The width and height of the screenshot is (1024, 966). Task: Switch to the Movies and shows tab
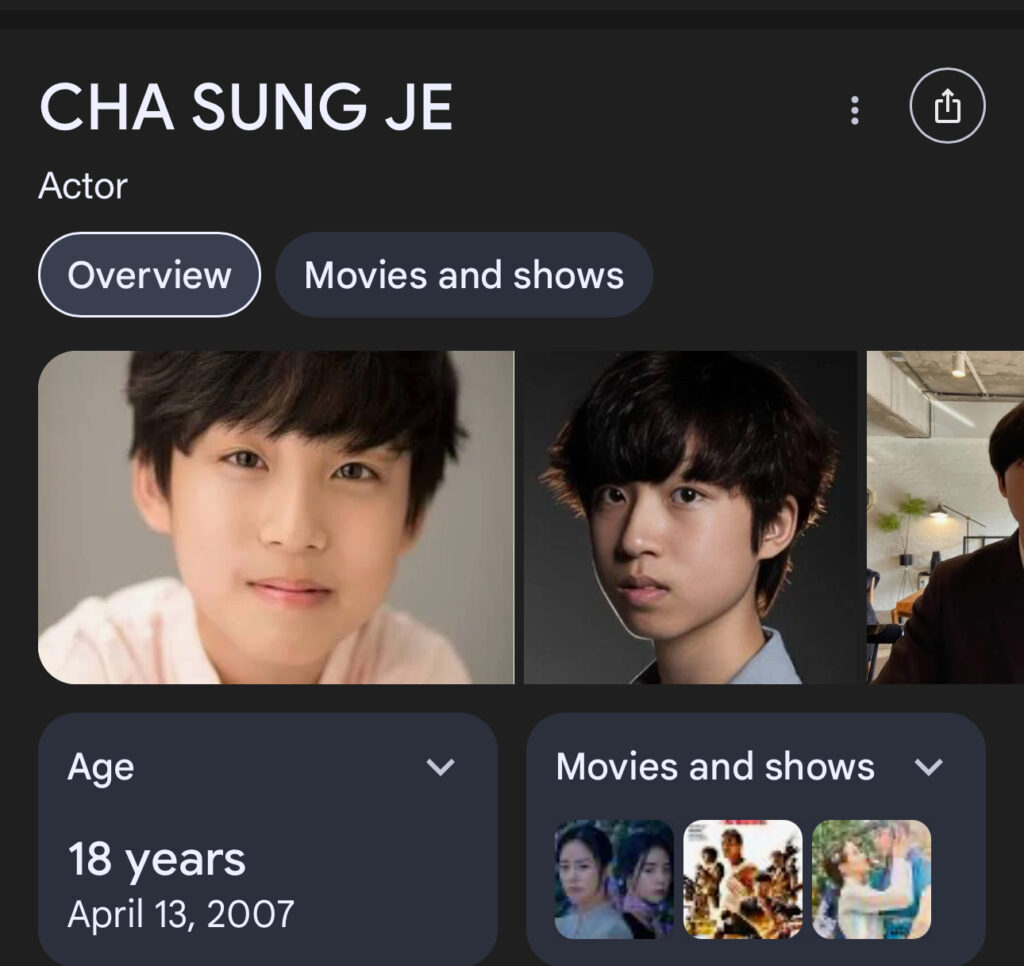coord(464,275)
